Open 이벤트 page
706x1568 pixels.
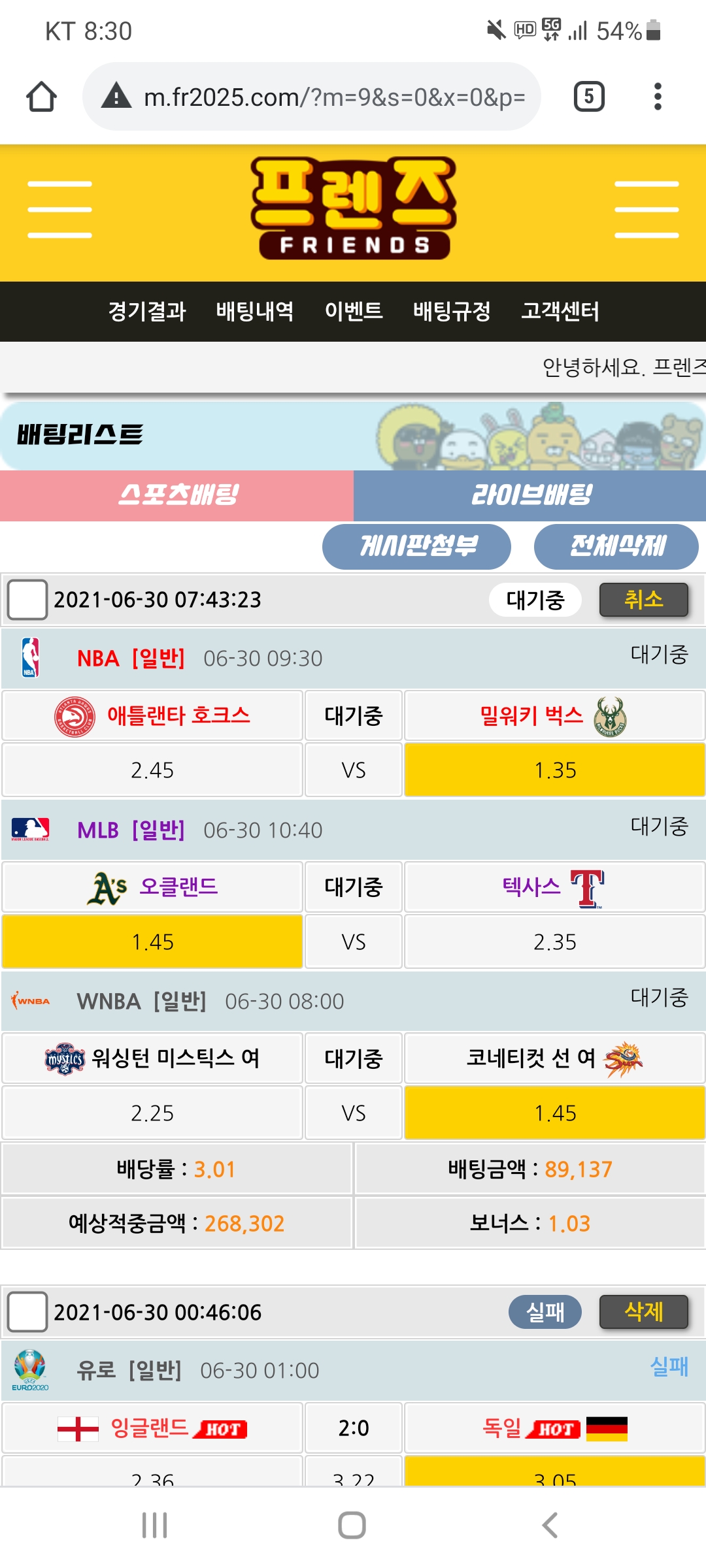(354, 311)
